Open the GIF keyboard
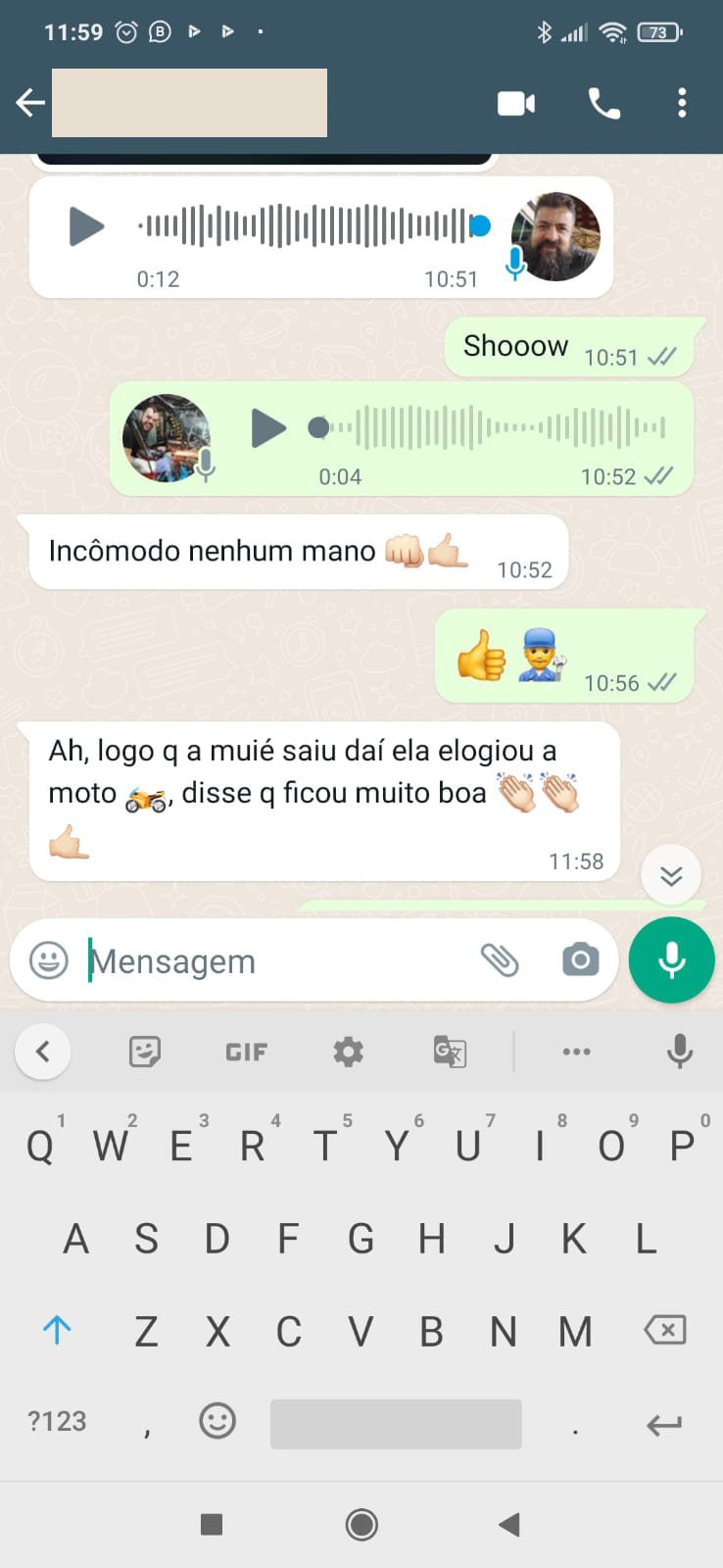The height and width of the screenshot is (1568, 723). pyautogui.click(x=246, y=1052)
